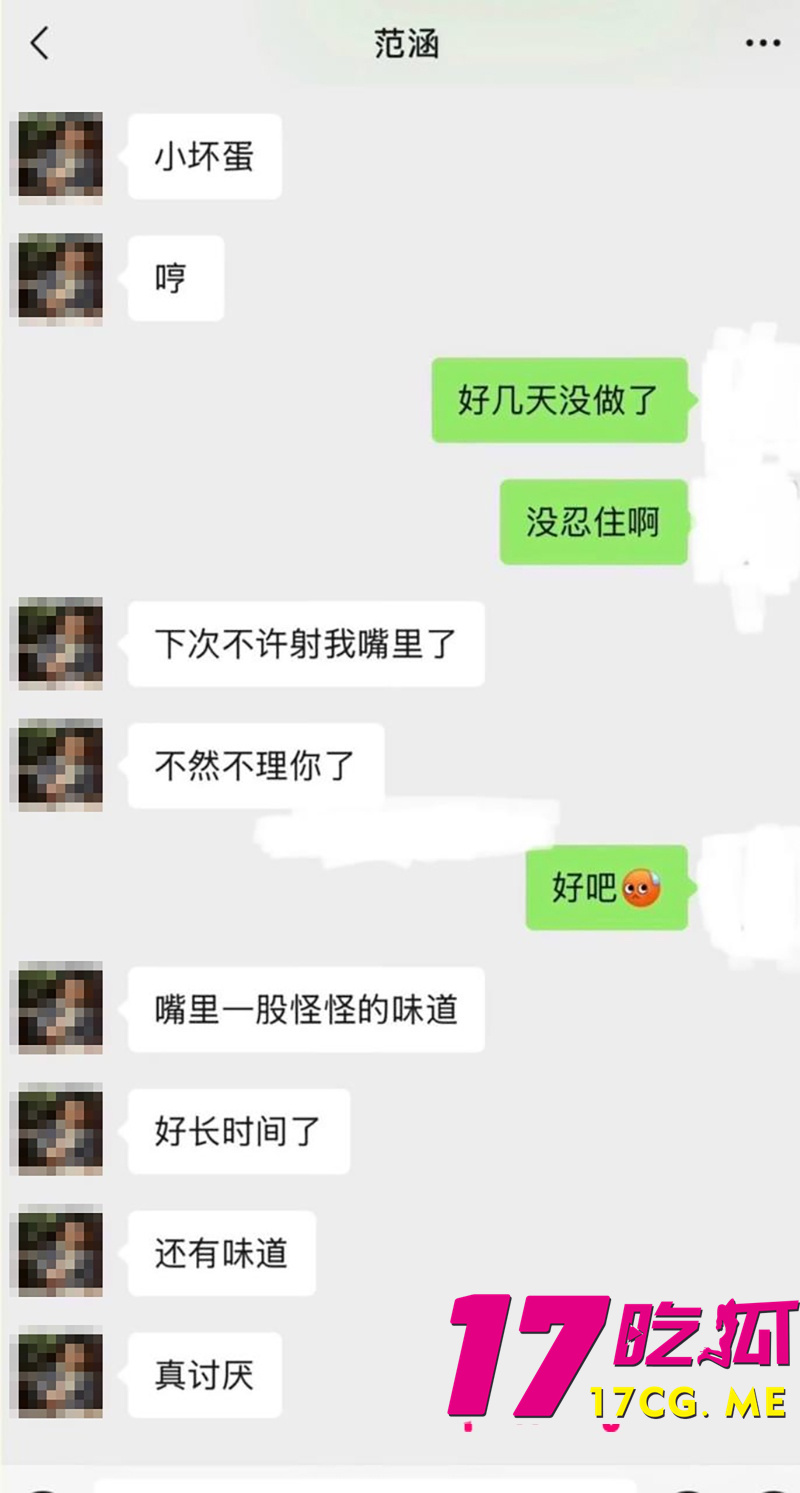
Task: Tap the avatar beside the '哼' message
Action: pyautogui.click(x=57, y=279)
